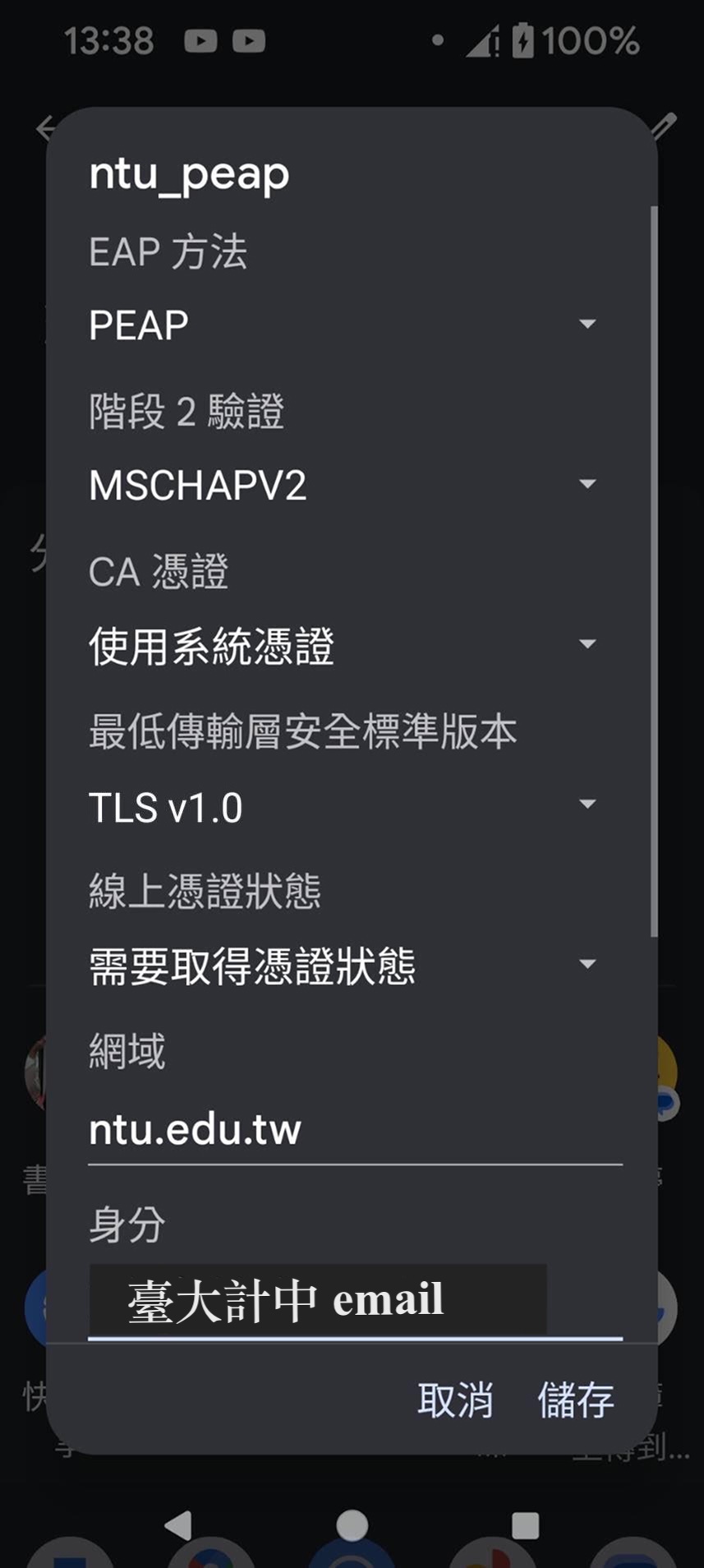
Task: Focus the 身分 identity input field
Action: (x=353, y=1300)
